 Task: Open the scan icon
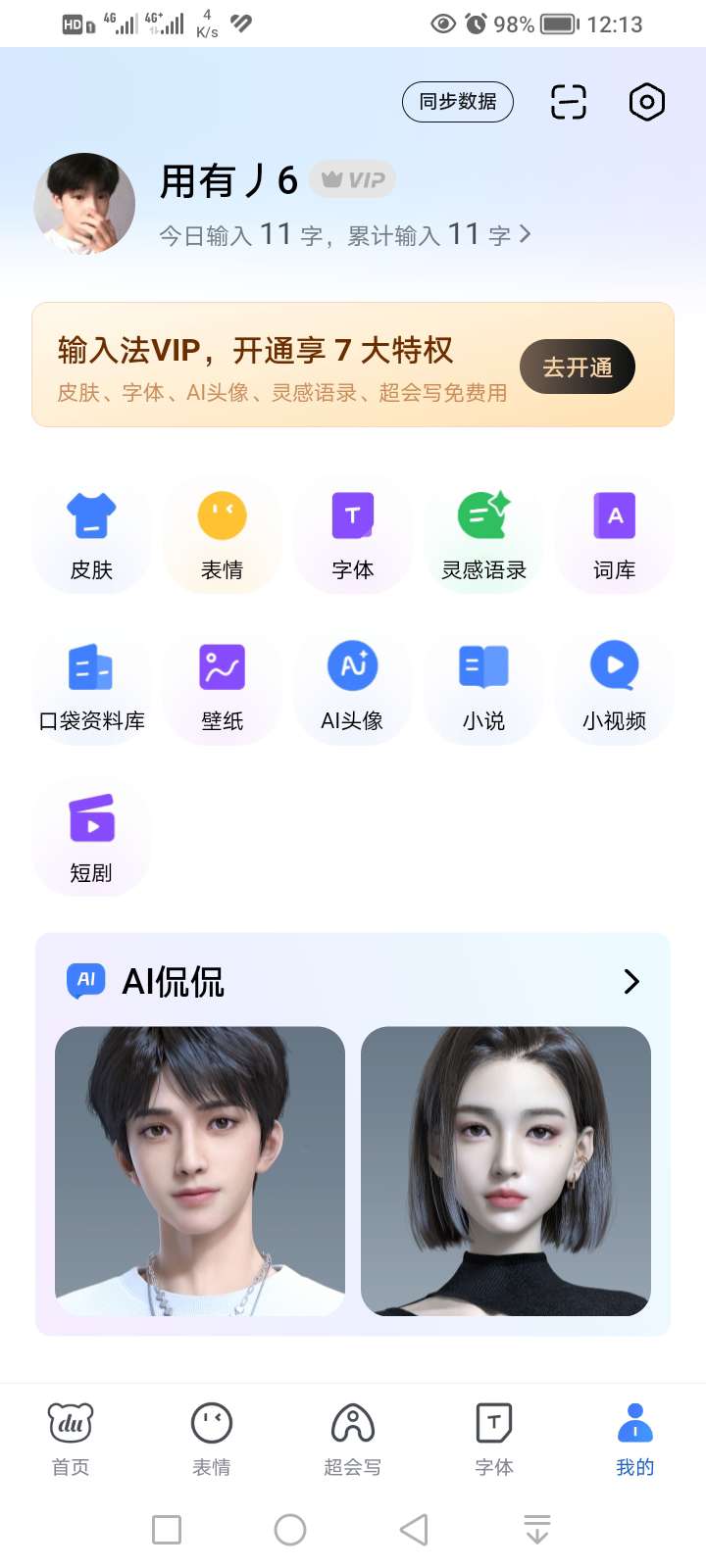569,102
